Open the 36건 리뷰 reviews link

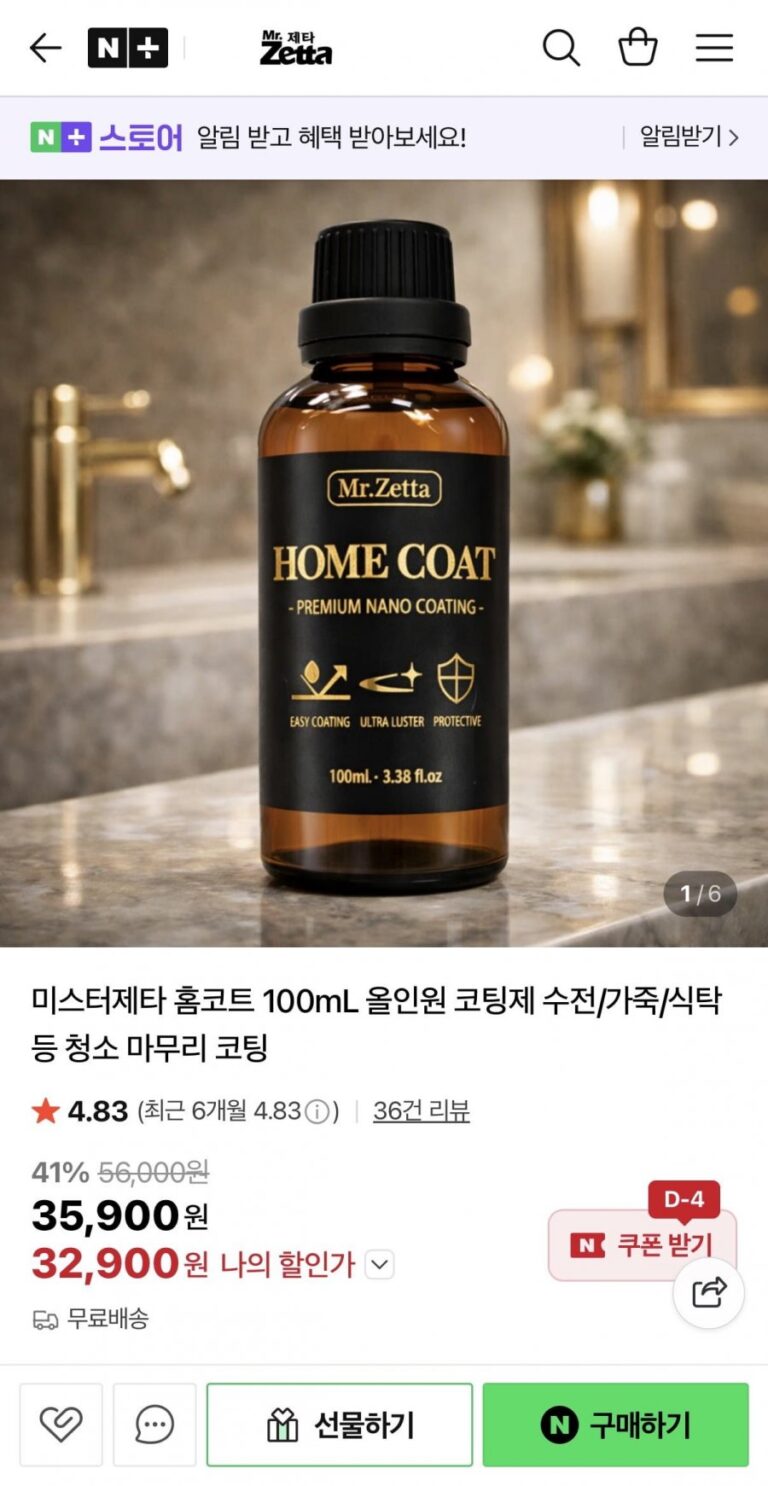click(421, 1111)
